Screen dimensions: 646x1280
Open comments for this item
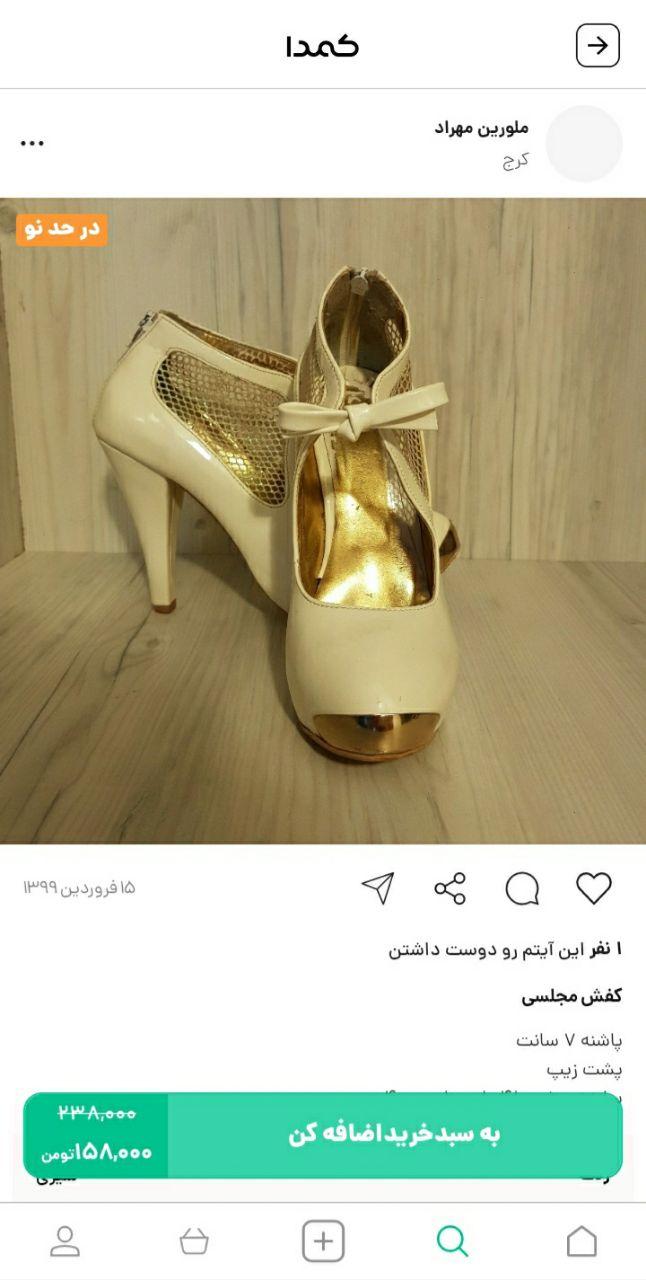click(x=522, y=888)
